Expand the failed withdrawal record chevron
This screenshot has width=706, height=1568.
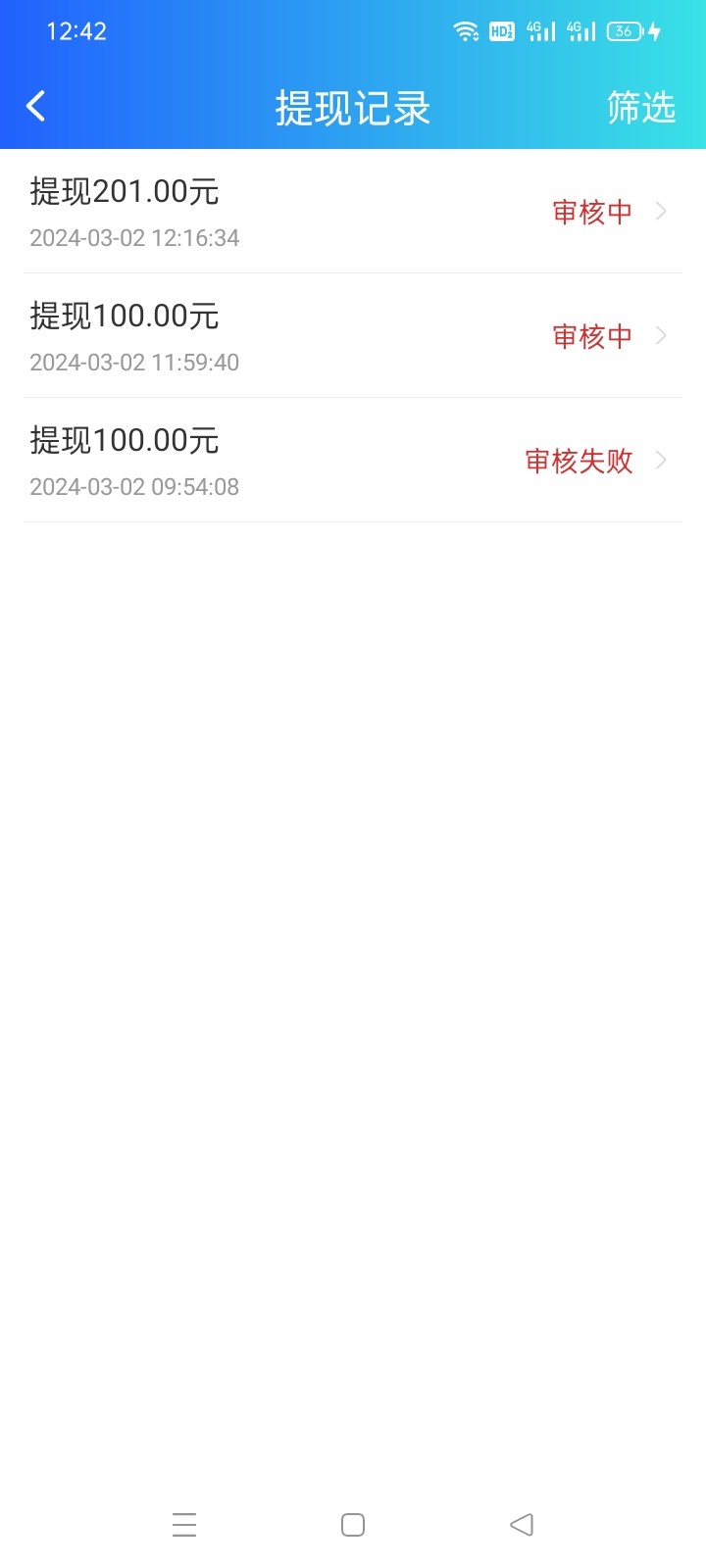[x=663, y=461]
